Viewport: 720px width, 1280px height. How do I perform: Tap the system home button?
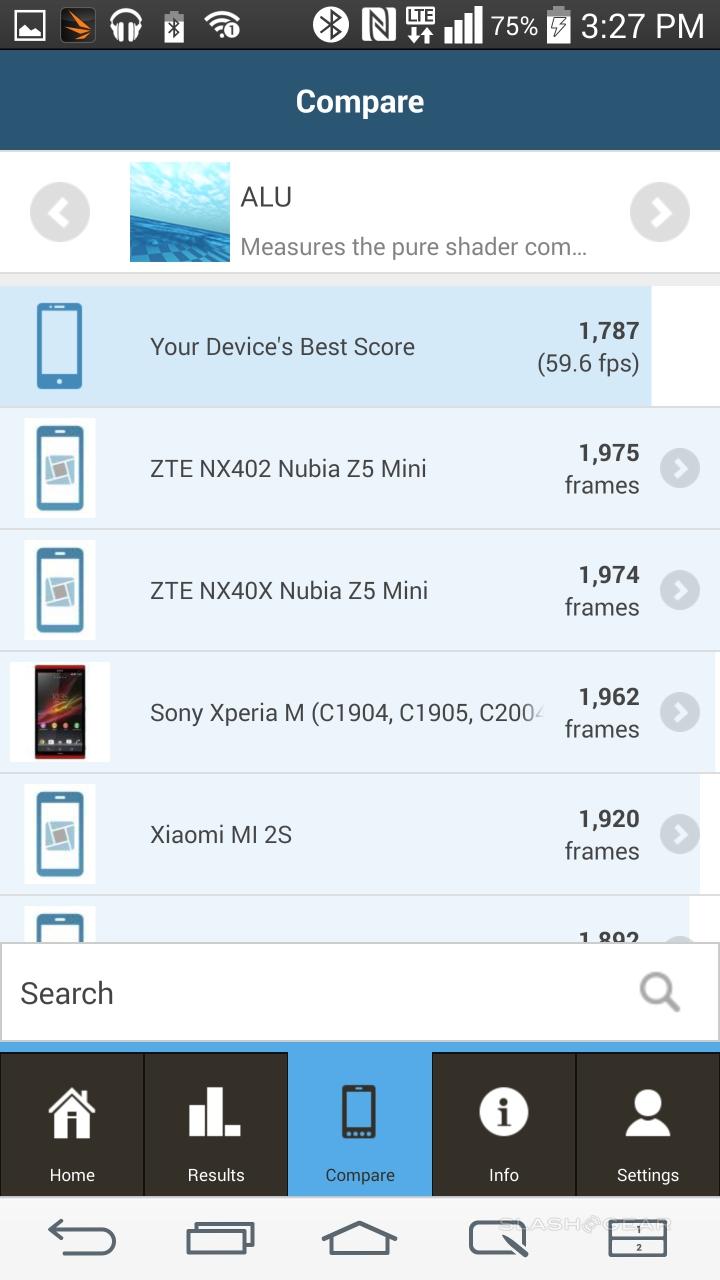(360, 1238)
